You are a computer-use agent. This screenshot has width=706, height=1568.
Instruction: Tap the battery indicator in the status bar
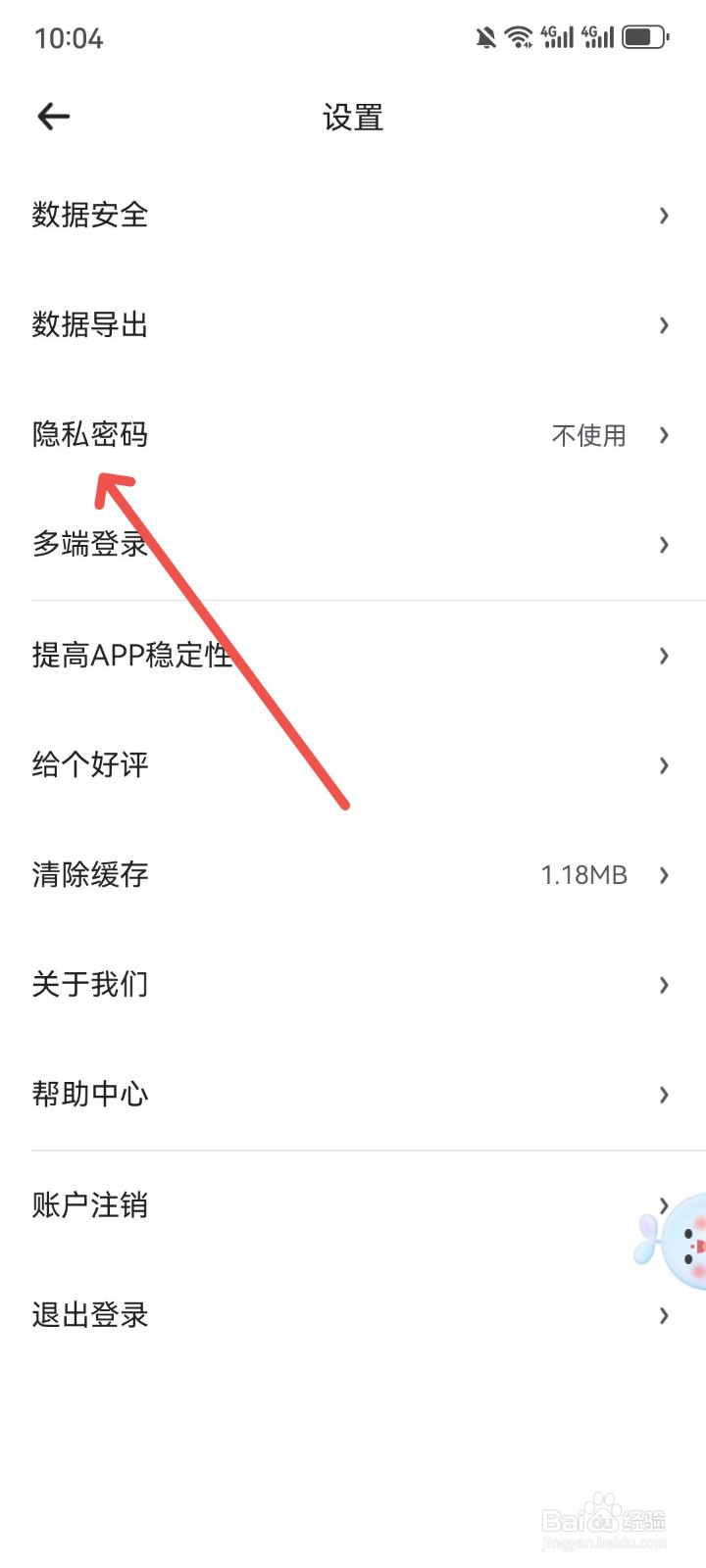[x=642, y=36]
